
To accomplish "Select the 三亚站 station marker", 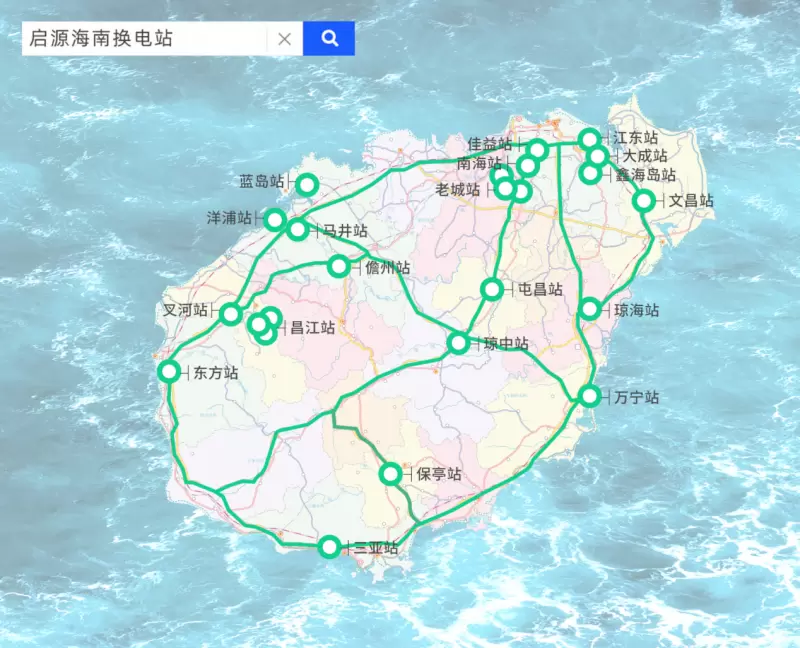I will pos(329,547).
